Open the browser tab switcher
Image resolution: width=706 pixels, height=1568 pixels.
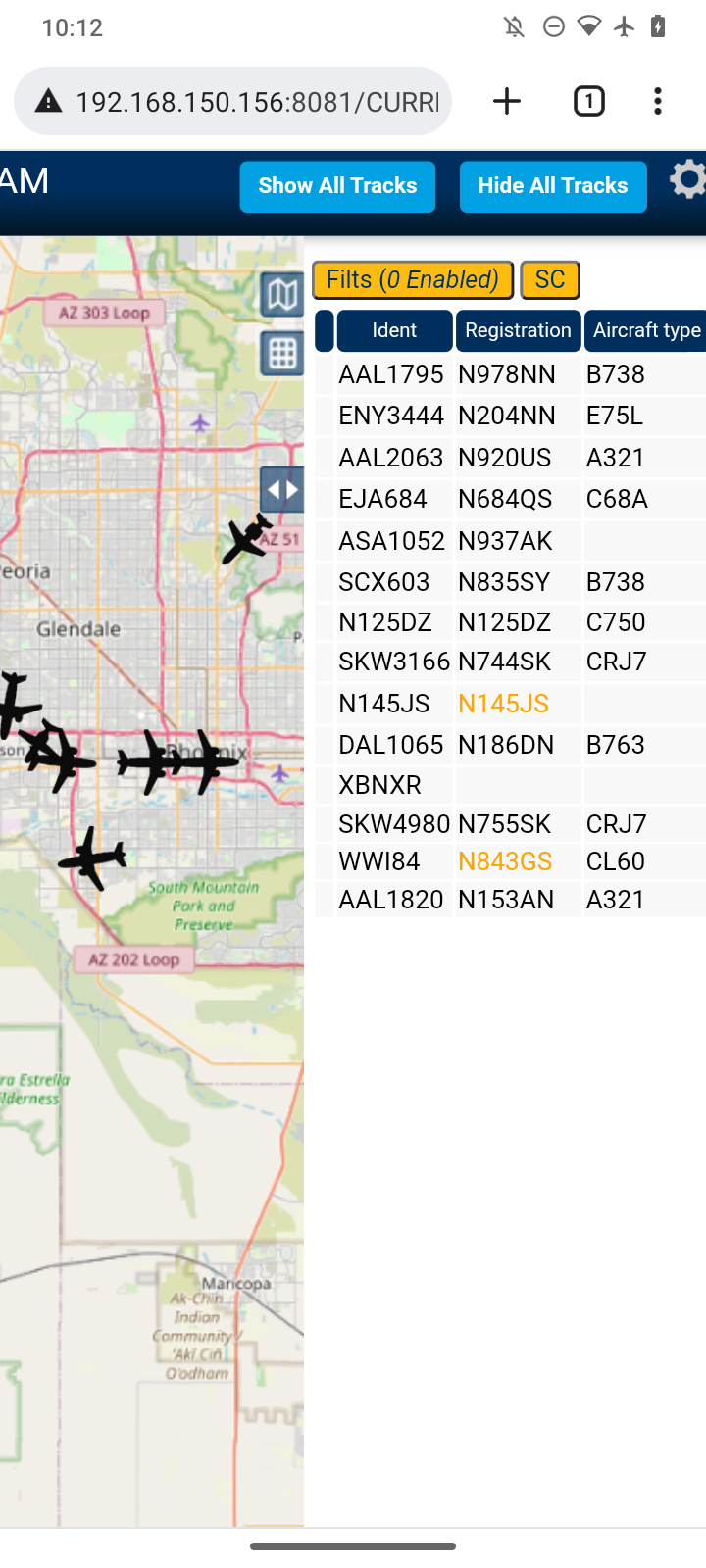point(589,101)
